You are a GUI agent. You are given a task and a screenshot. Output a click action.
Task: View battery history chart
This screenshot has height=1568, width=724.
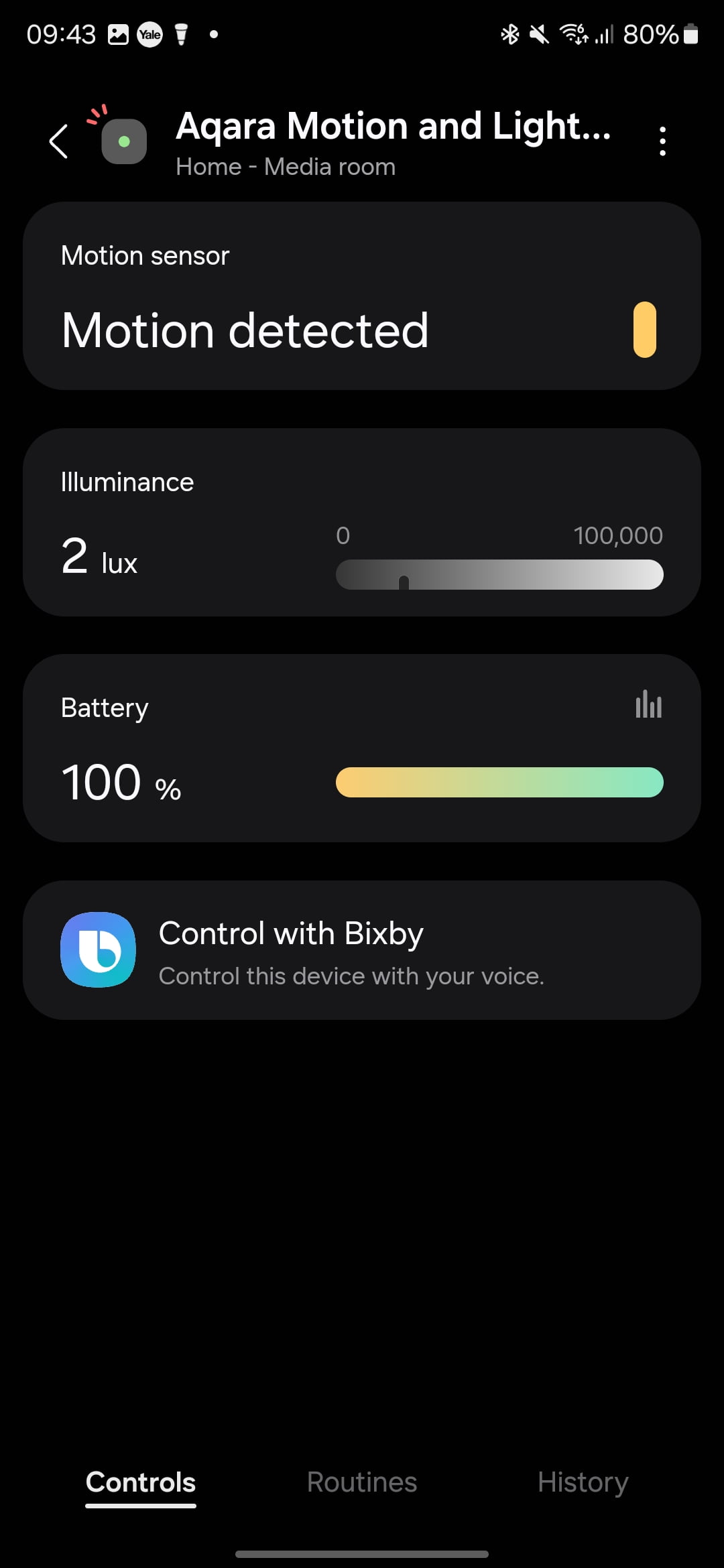point(648,705)
